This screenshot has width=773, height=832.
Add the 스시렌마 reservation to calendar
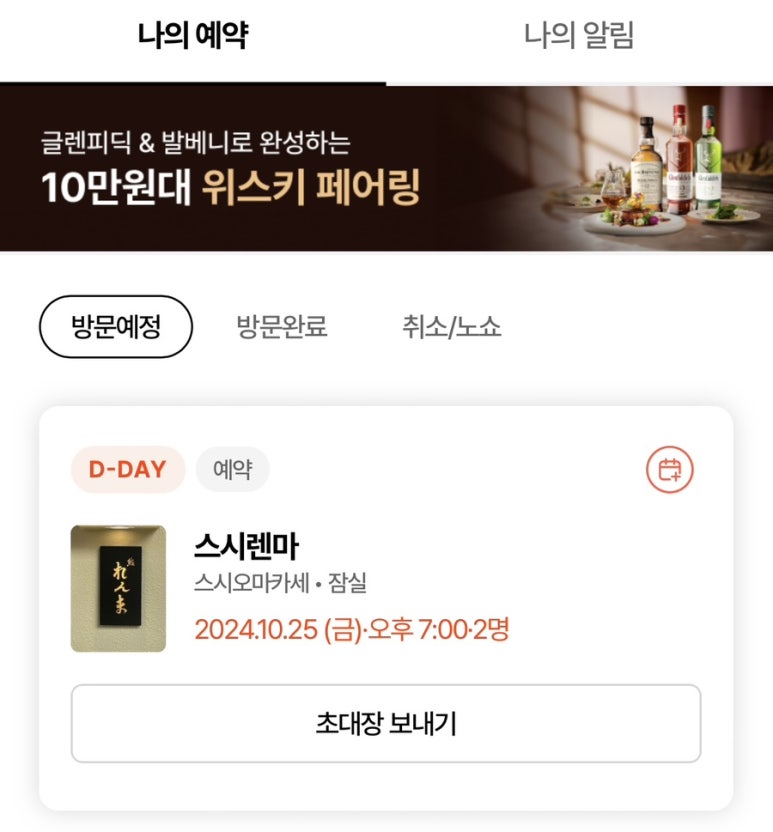(x=669, y=469)
